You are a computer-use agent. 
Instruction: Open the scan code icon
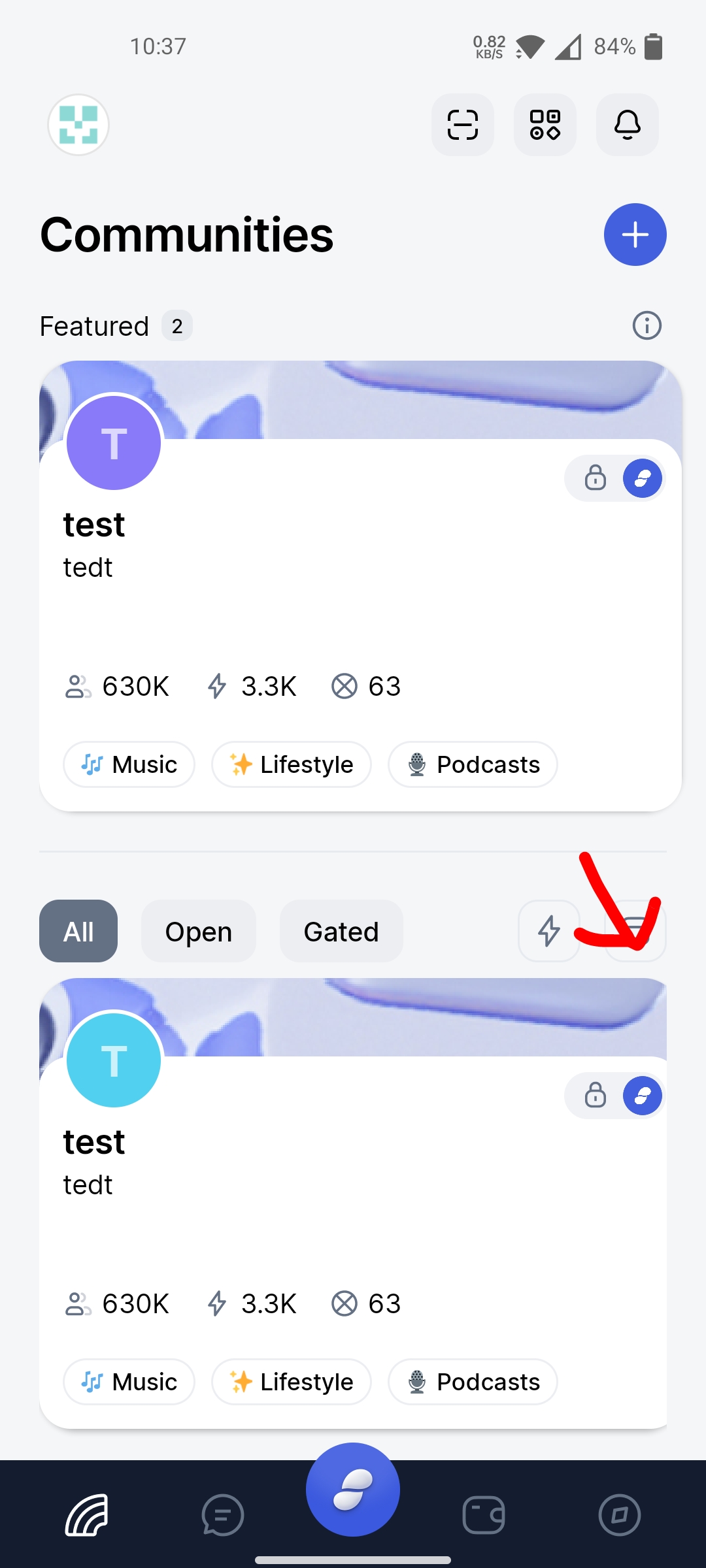coord(462,125)
